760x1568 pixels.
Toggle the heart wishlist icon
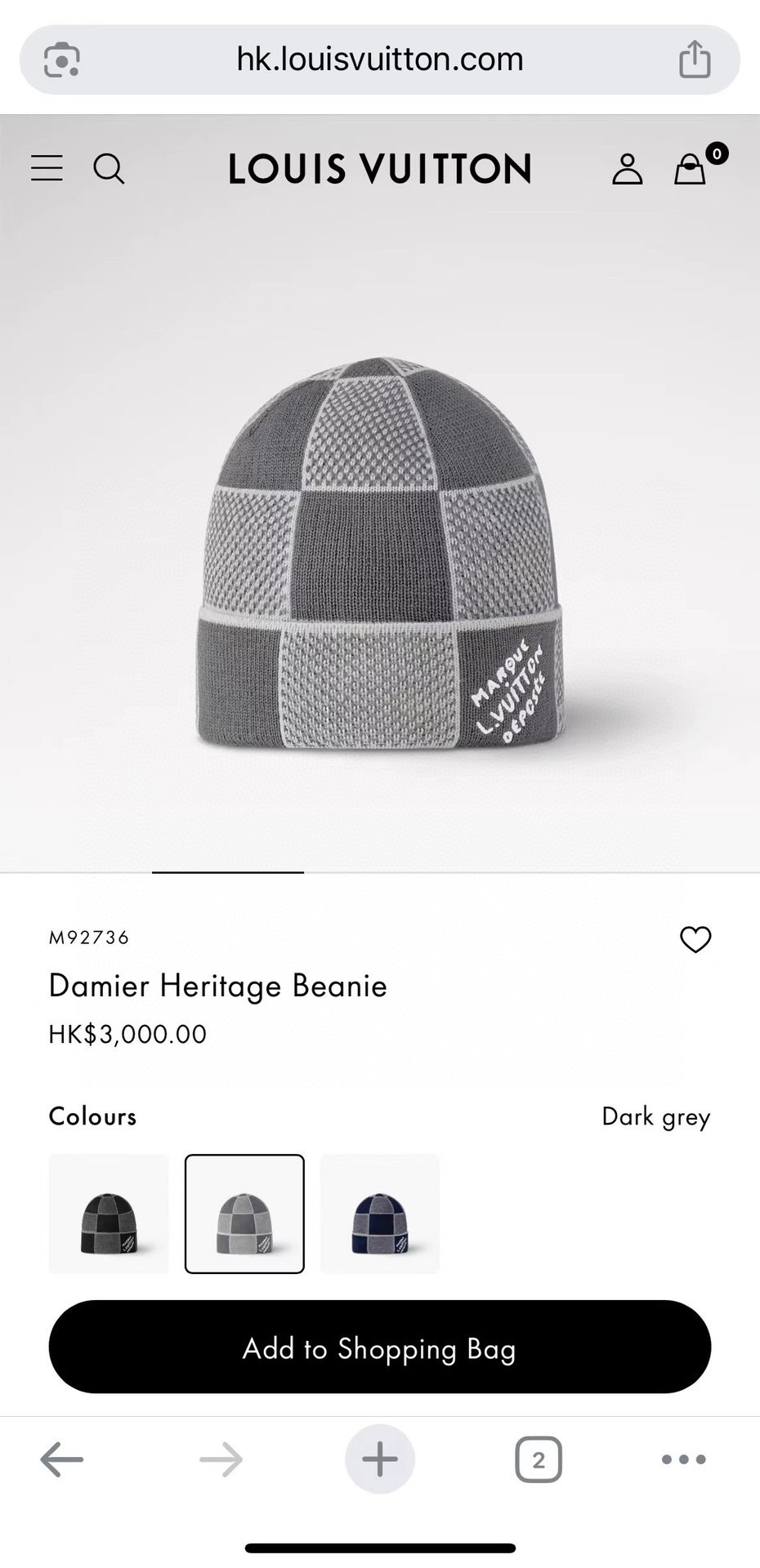pyautogui.click(x=696, y=941)
